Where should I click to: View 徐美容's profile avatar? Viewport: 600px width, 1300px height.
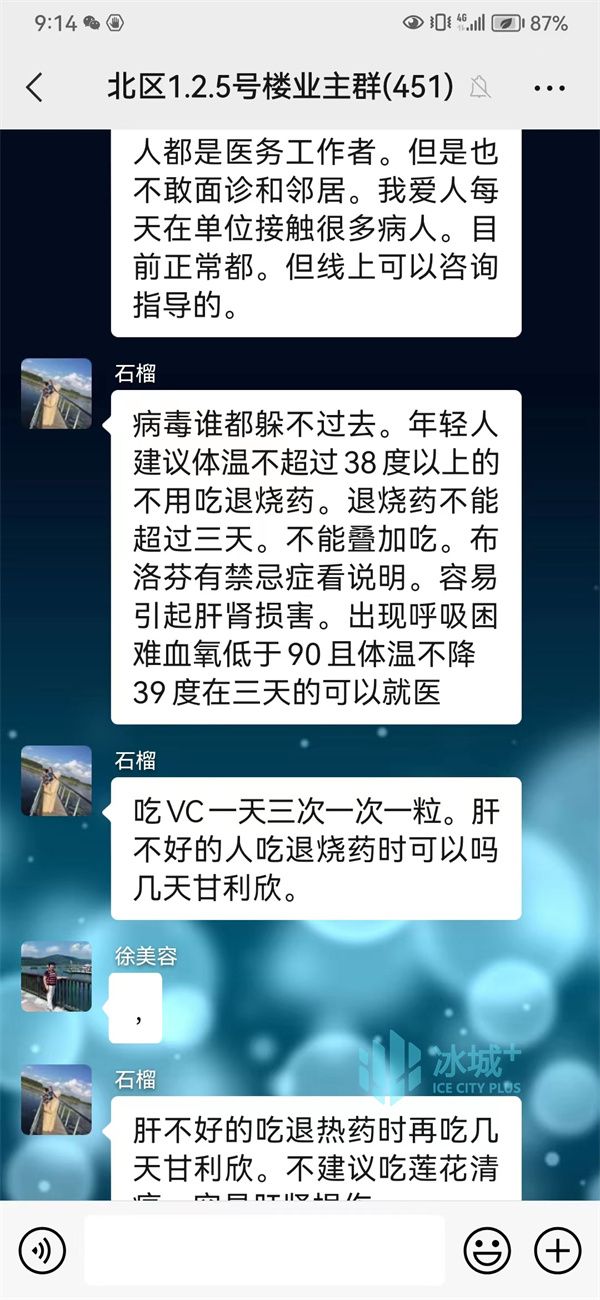click(x=56, y=976)
